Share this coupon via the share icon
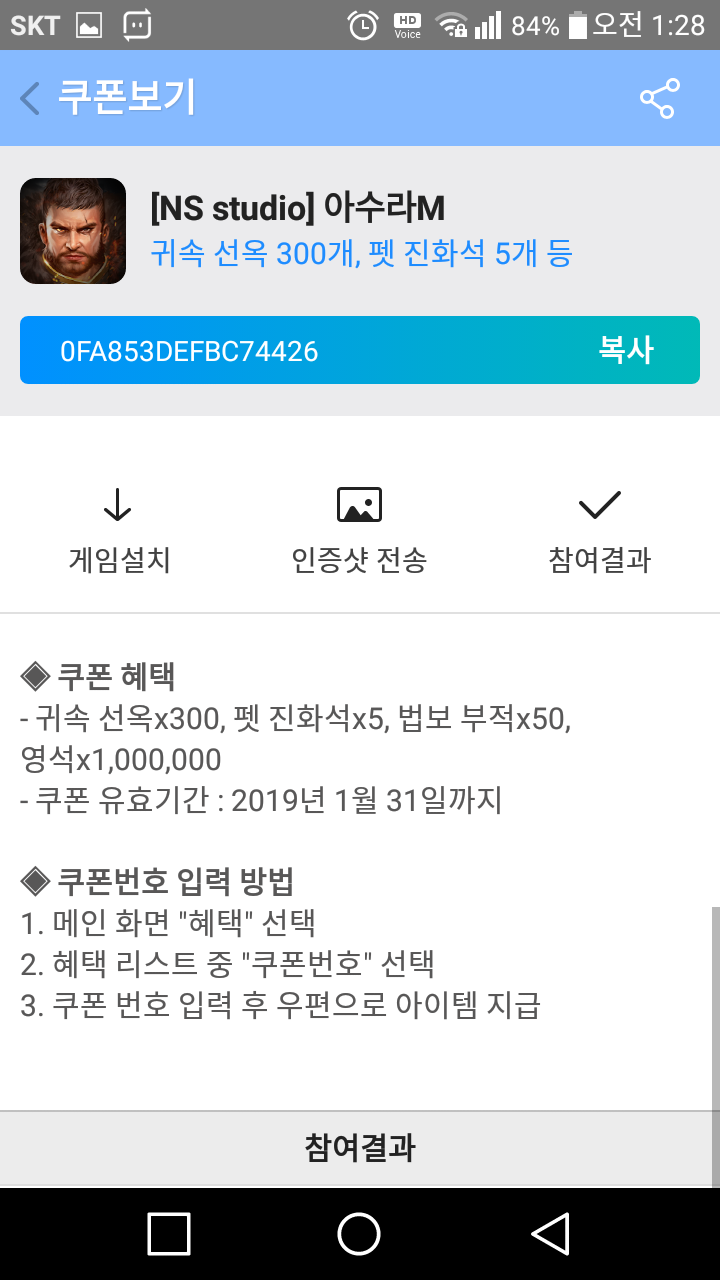This screenshot has height=1280, width=720. tap(659, 99)
